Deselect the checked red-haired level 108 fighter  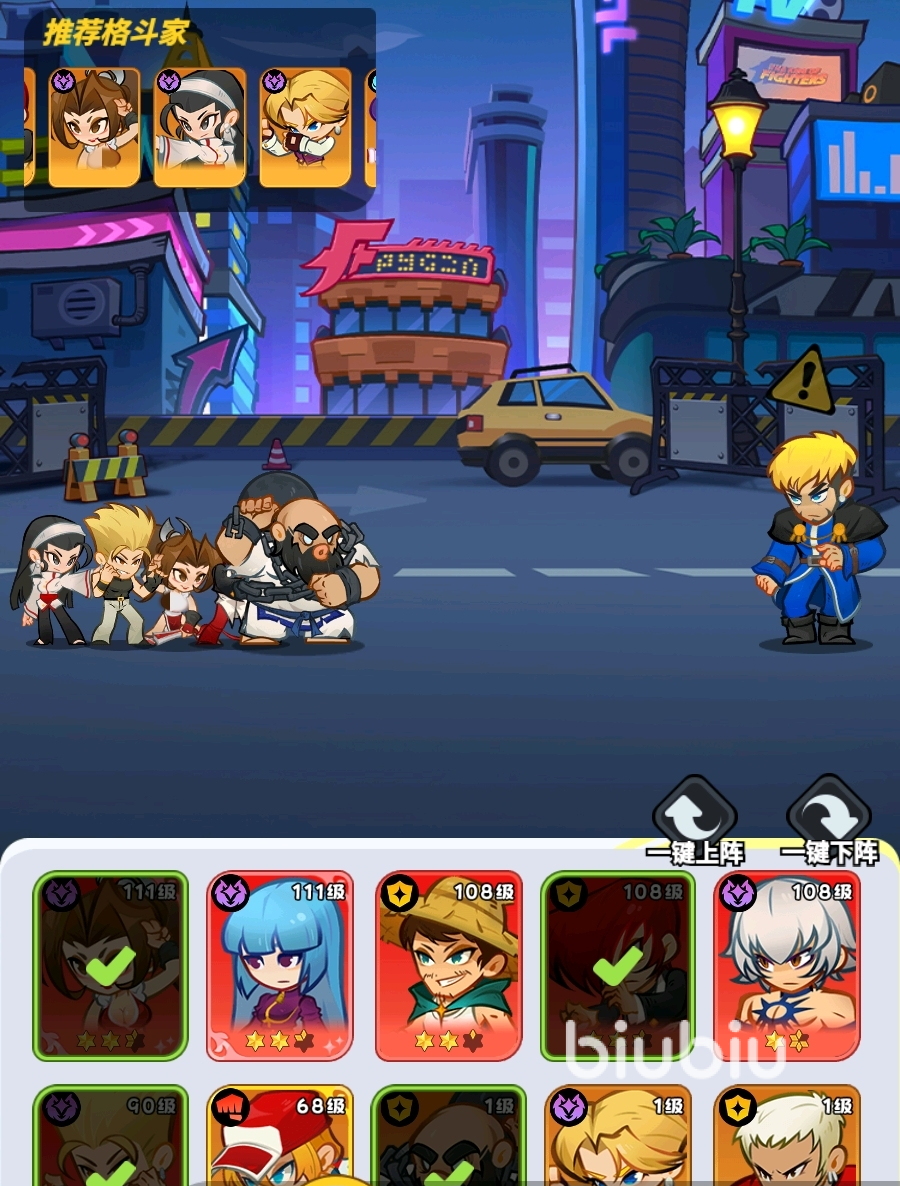pyautogui.click(x=618, y=965)
